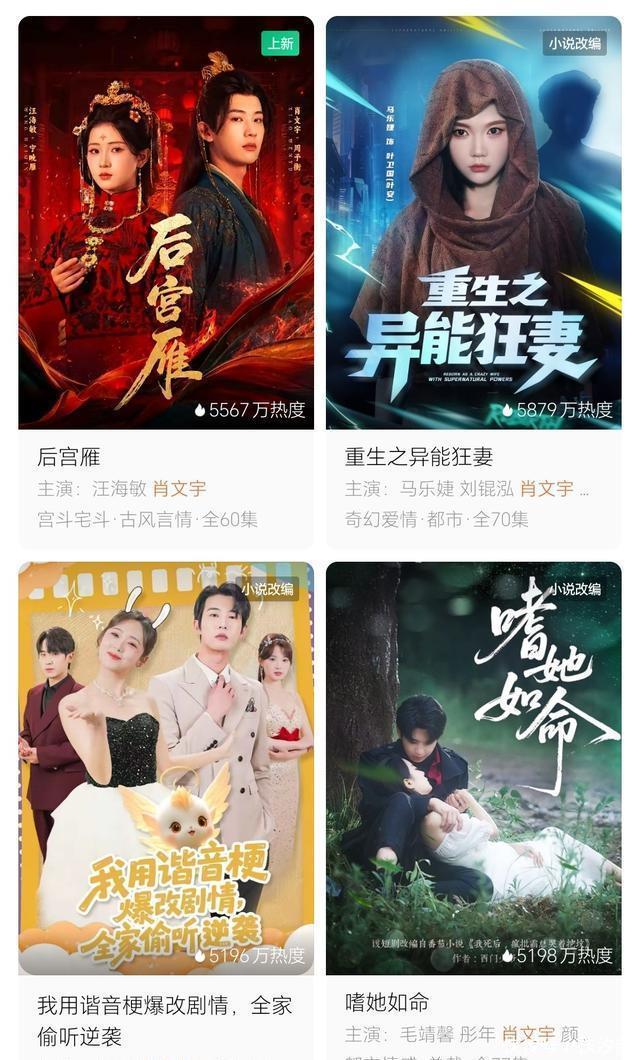
Task: View 我用谐音梗爆改剧情，全家偷听逆袭
Action: (166, 768)
